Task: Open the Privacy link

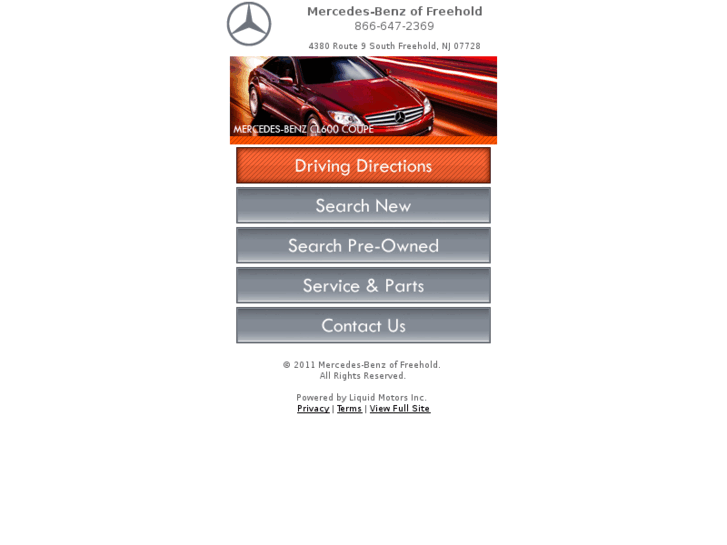Action: pyautogui.click(x=313, y=409)
